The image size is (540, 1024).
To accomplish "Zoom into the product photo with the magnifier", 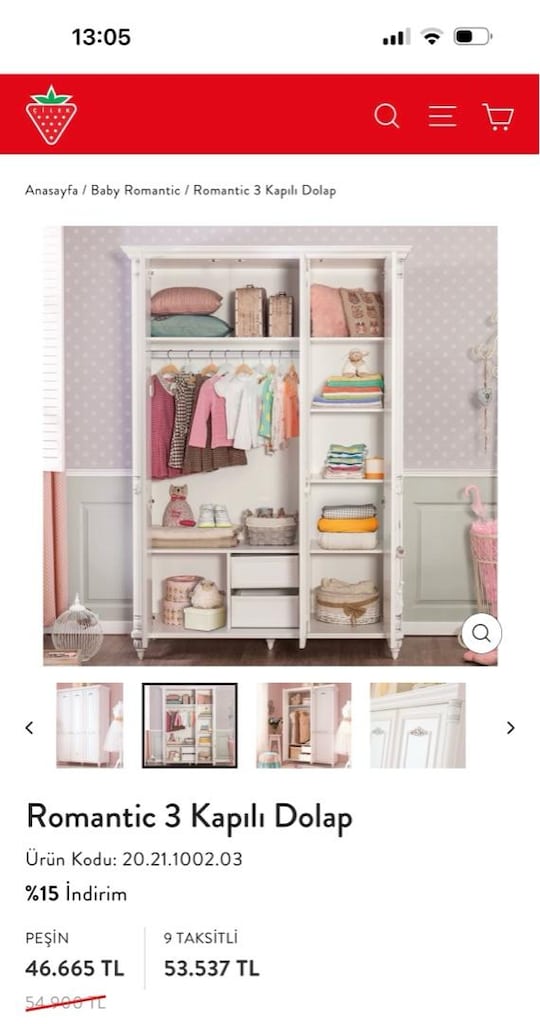I will (x=481, y=633).
